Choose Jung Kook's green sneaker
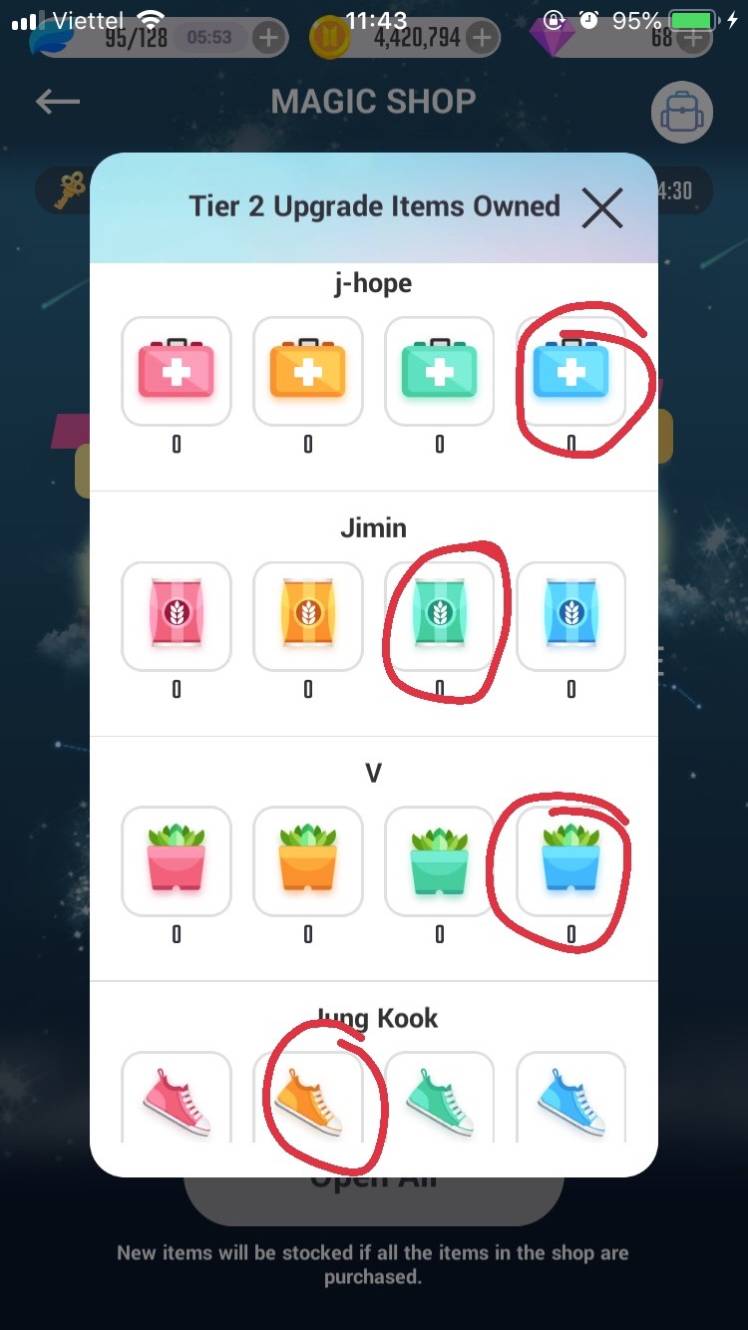Image resolution: width=748 pixels, height=1330 pixels. coord(440,1100)
